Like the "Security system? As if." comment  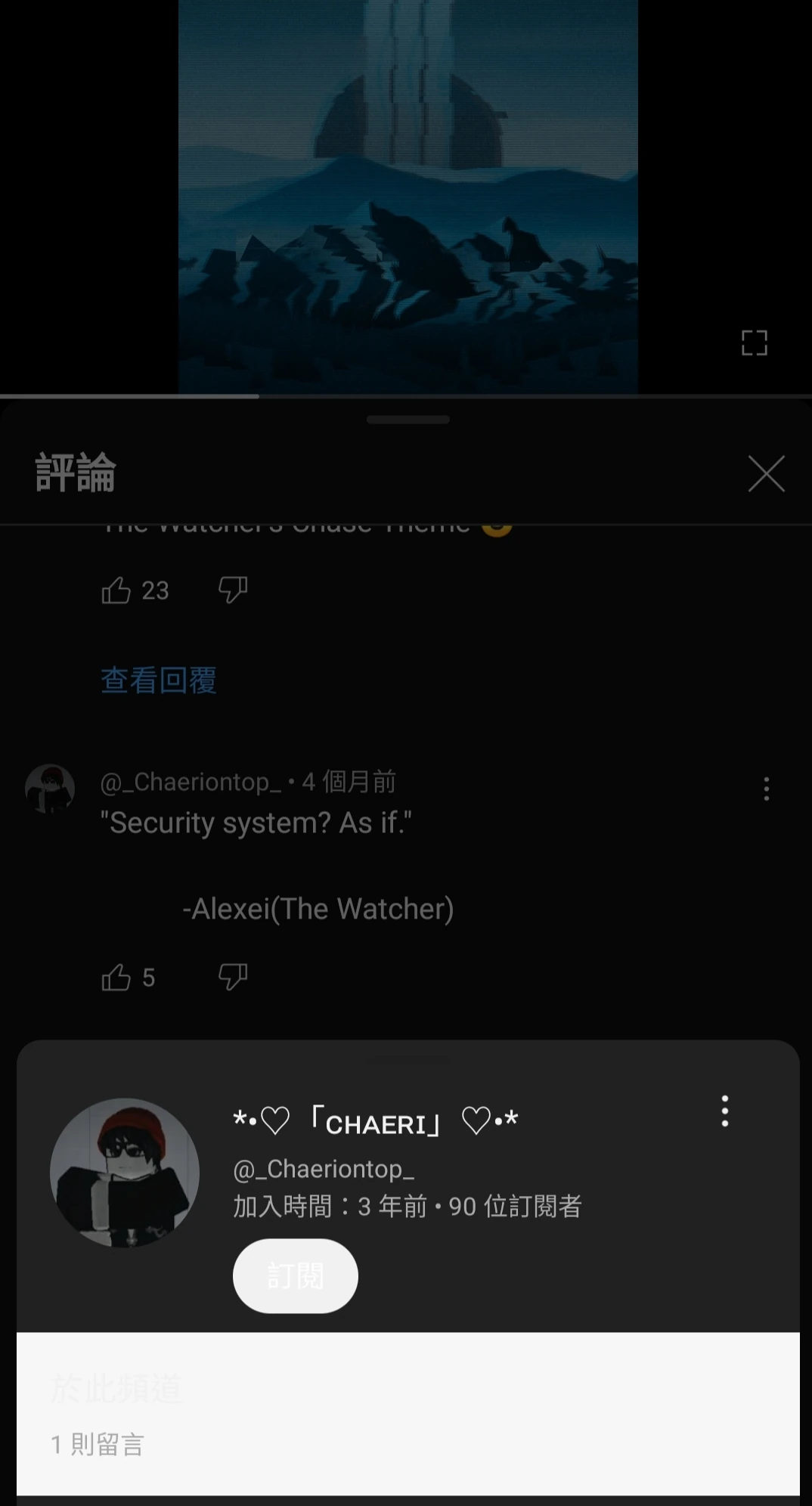[x=117, y=978]
